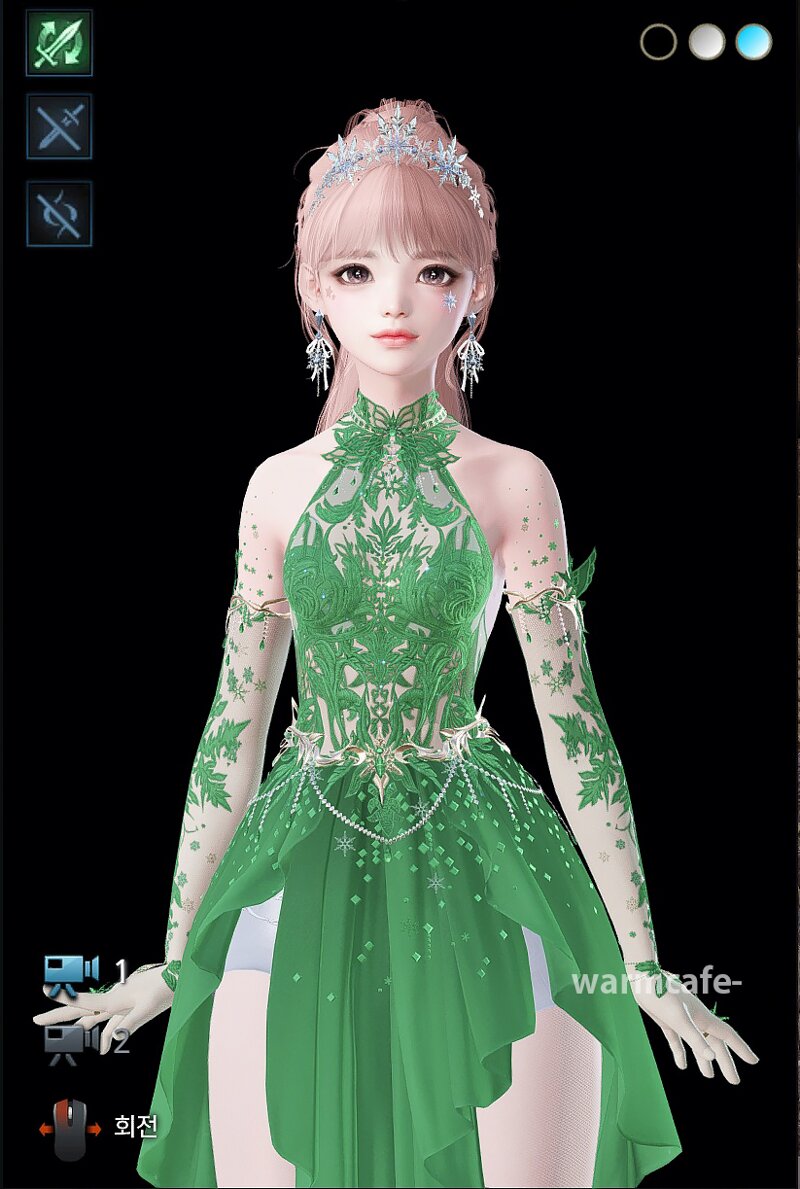Select the black background color circle
This screenshot has height=1189, width=800.
pyautogui.click(x=658, y=42)
